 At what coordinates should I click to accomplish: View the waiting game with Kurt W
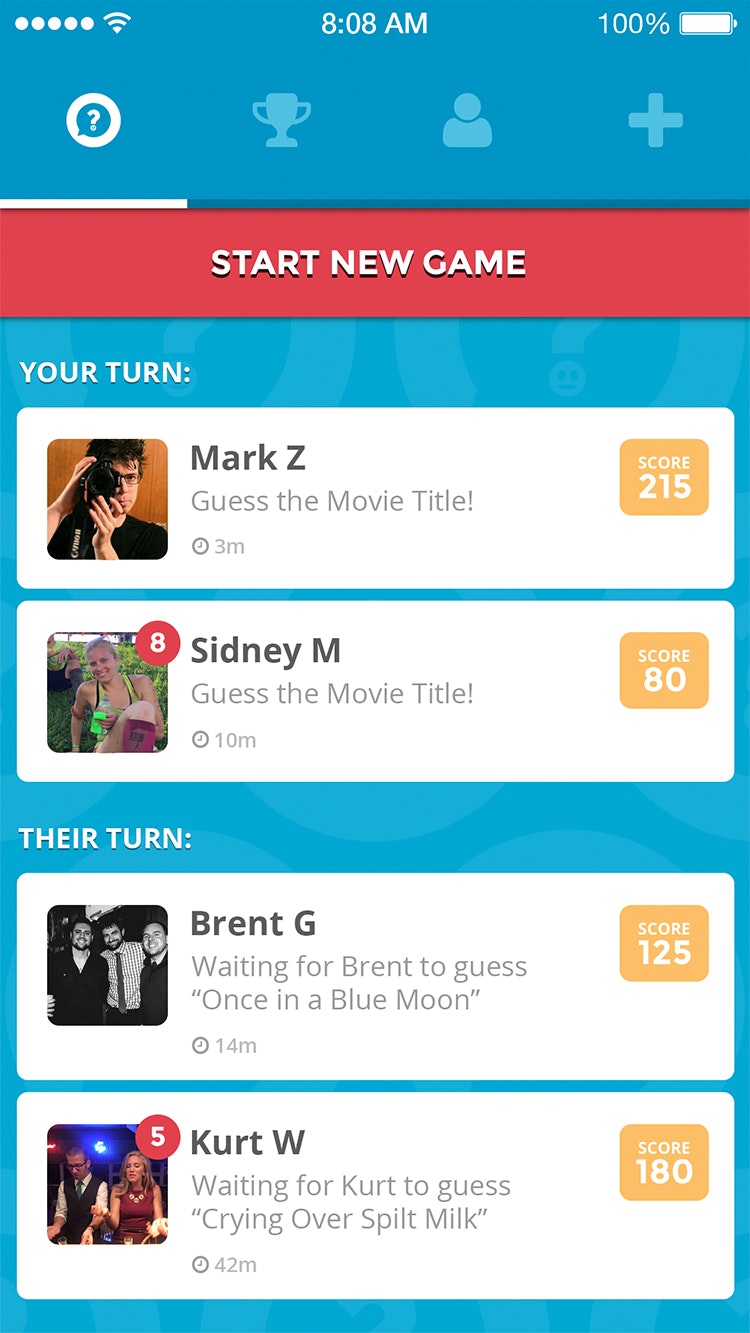(x=375, y=1195)
